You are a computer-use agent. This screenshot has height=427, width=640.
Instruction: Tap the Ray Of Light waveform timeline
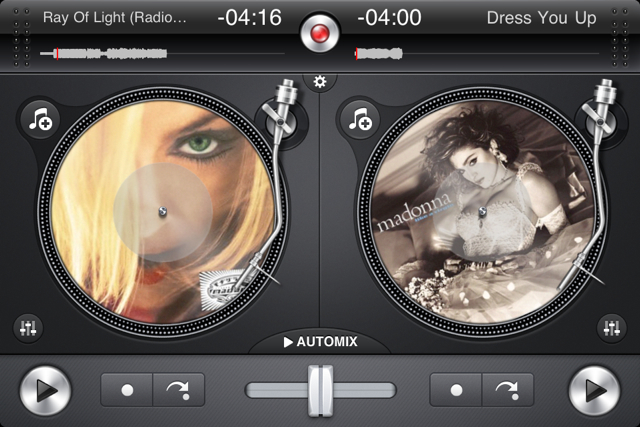[160, 52]
